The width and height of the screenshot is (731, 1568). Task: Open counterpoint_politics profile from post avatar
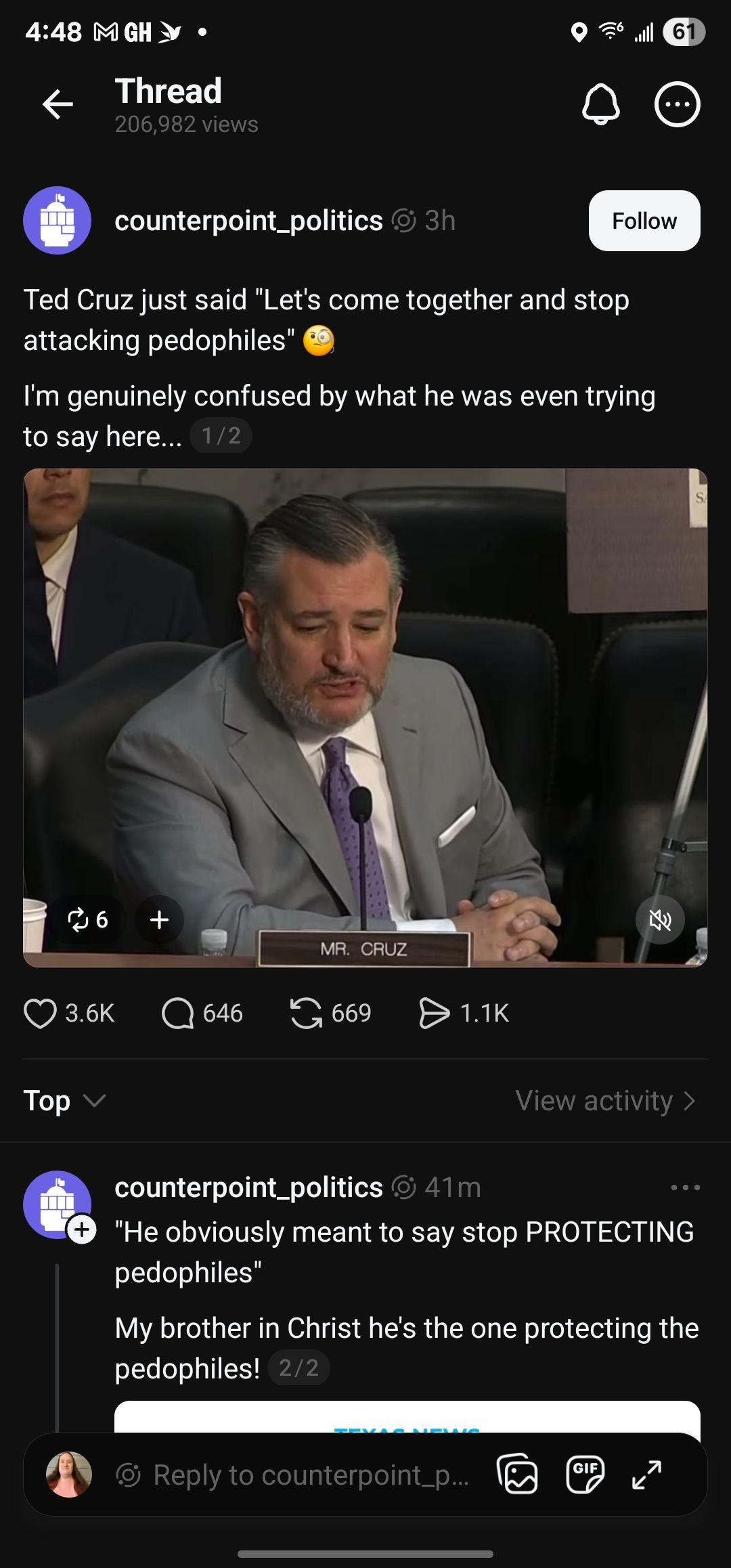click(58, 221)
